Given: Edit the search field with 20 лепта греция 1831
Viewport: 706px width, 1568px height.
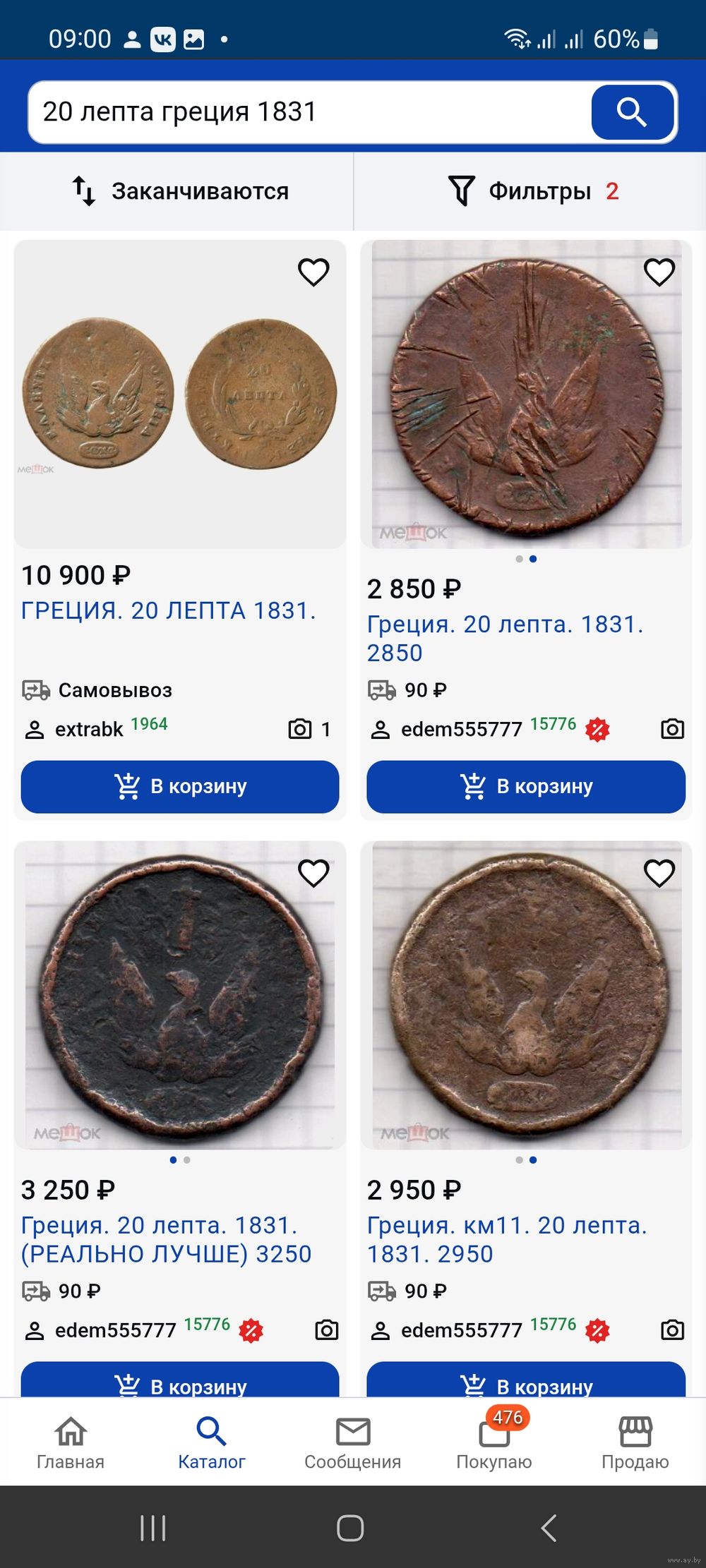Looking at the screenshot, I should pos(309,112).
